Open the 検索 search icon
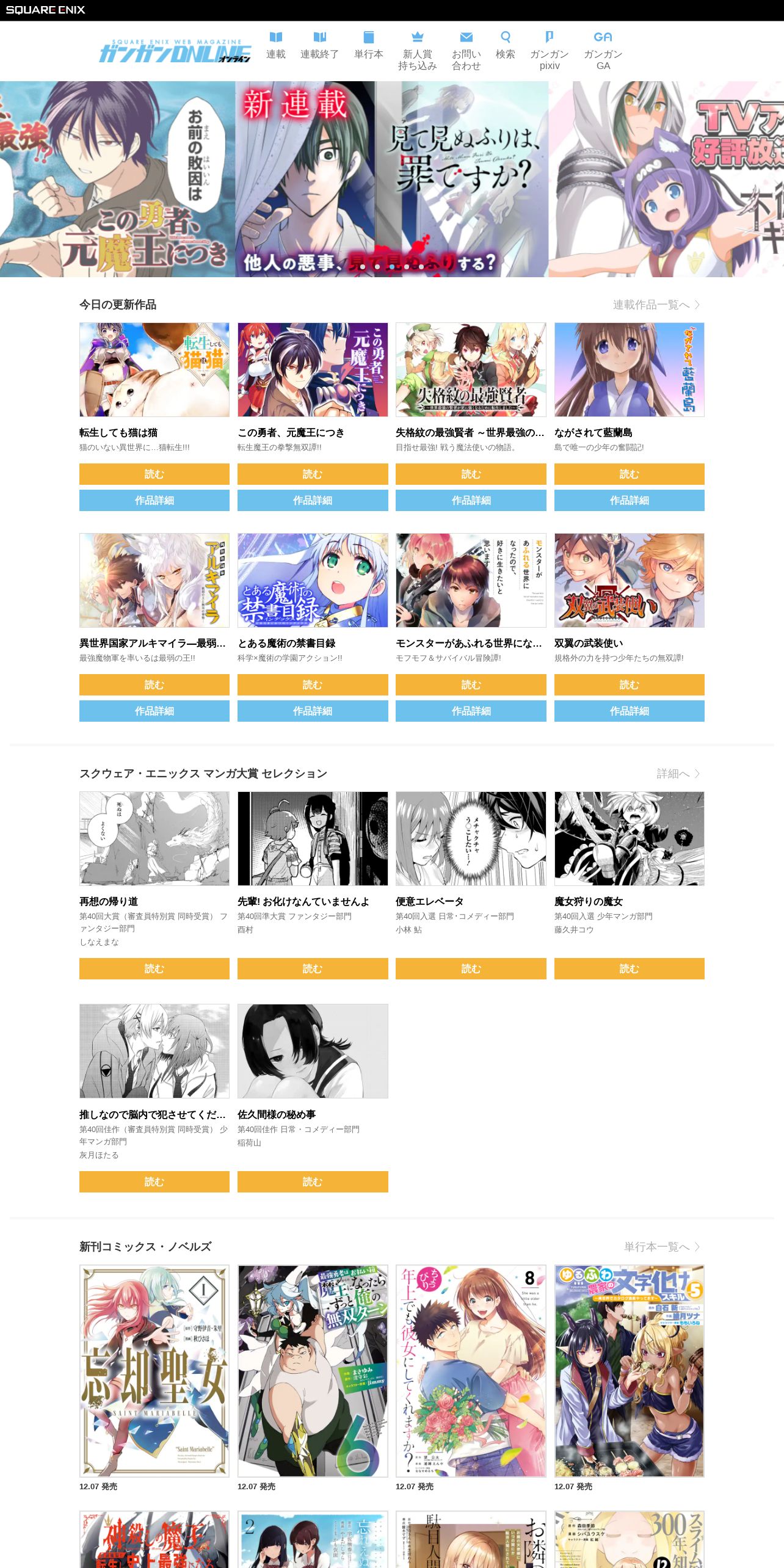784x1568 pixels. point(506,46)
